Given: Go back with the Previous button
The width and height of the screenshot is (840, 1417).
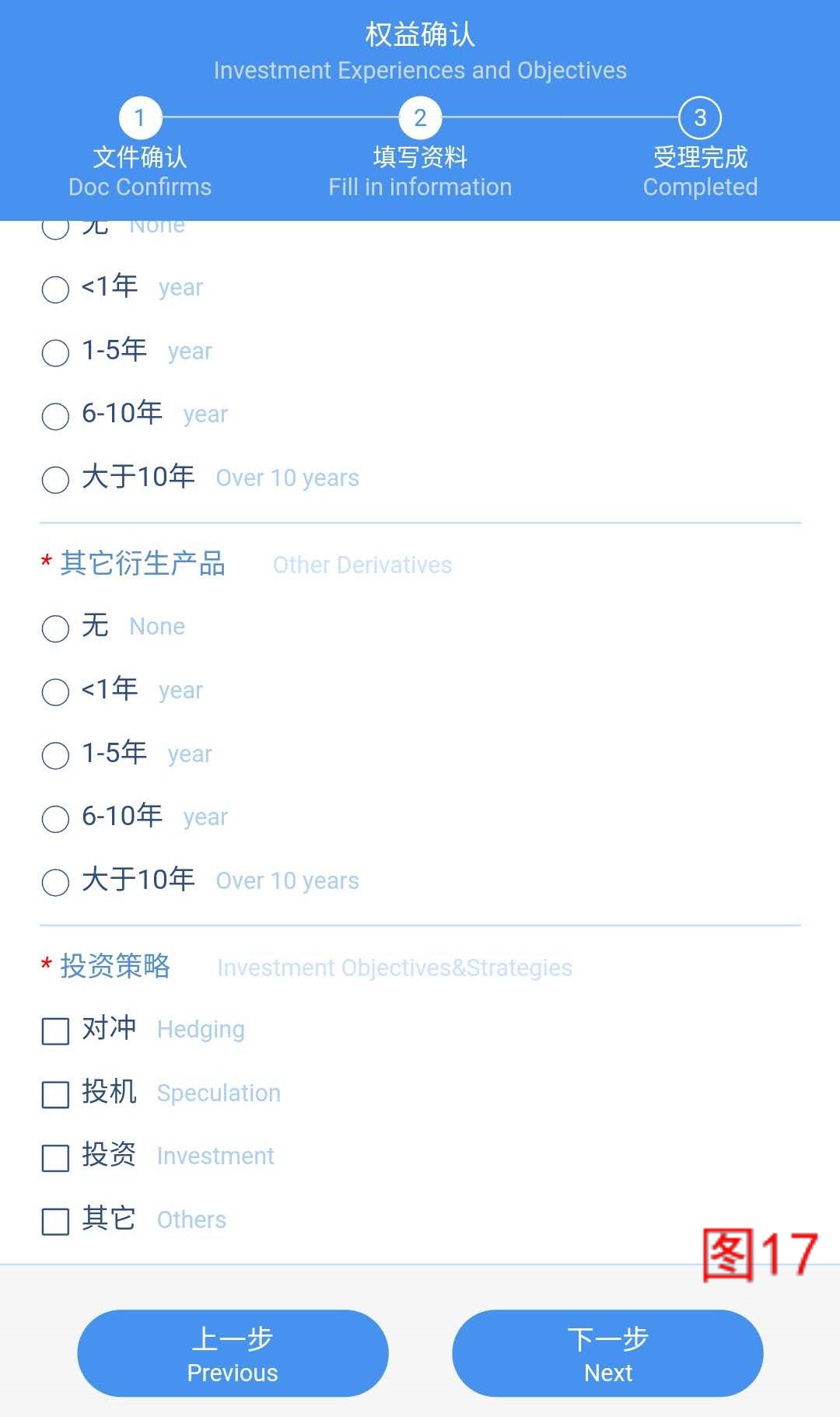Looking at the screenshot, I should point(233,1353).
